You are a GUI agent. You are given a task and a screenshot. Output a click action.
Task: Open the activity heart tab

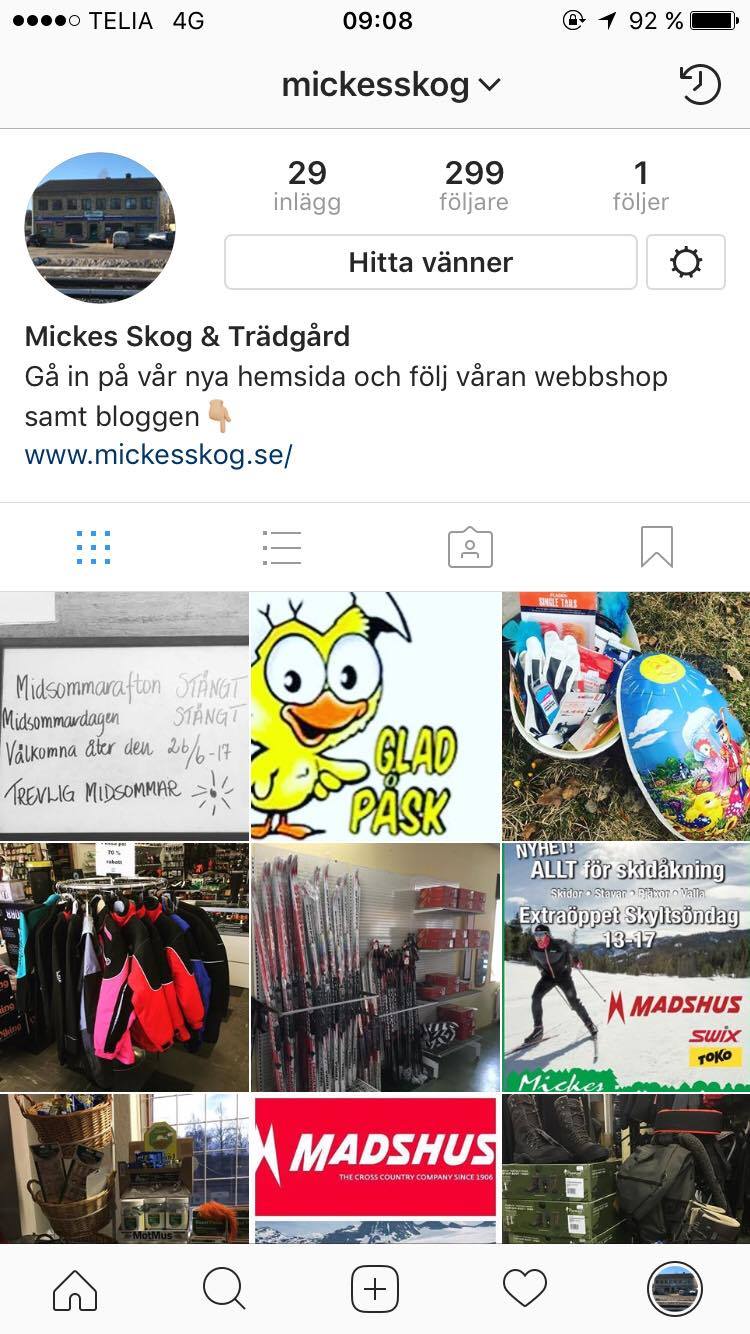click(x=525, y=1288)
